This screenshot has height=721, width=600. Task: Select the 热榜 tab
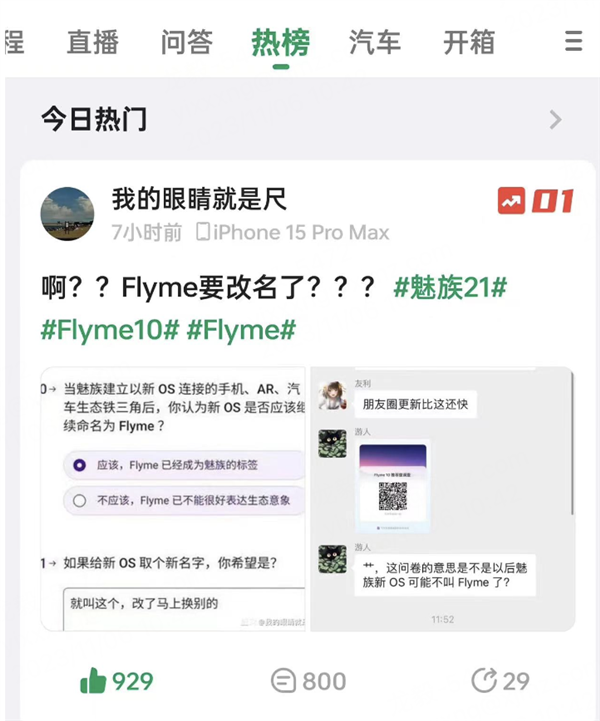coord(280,42)
